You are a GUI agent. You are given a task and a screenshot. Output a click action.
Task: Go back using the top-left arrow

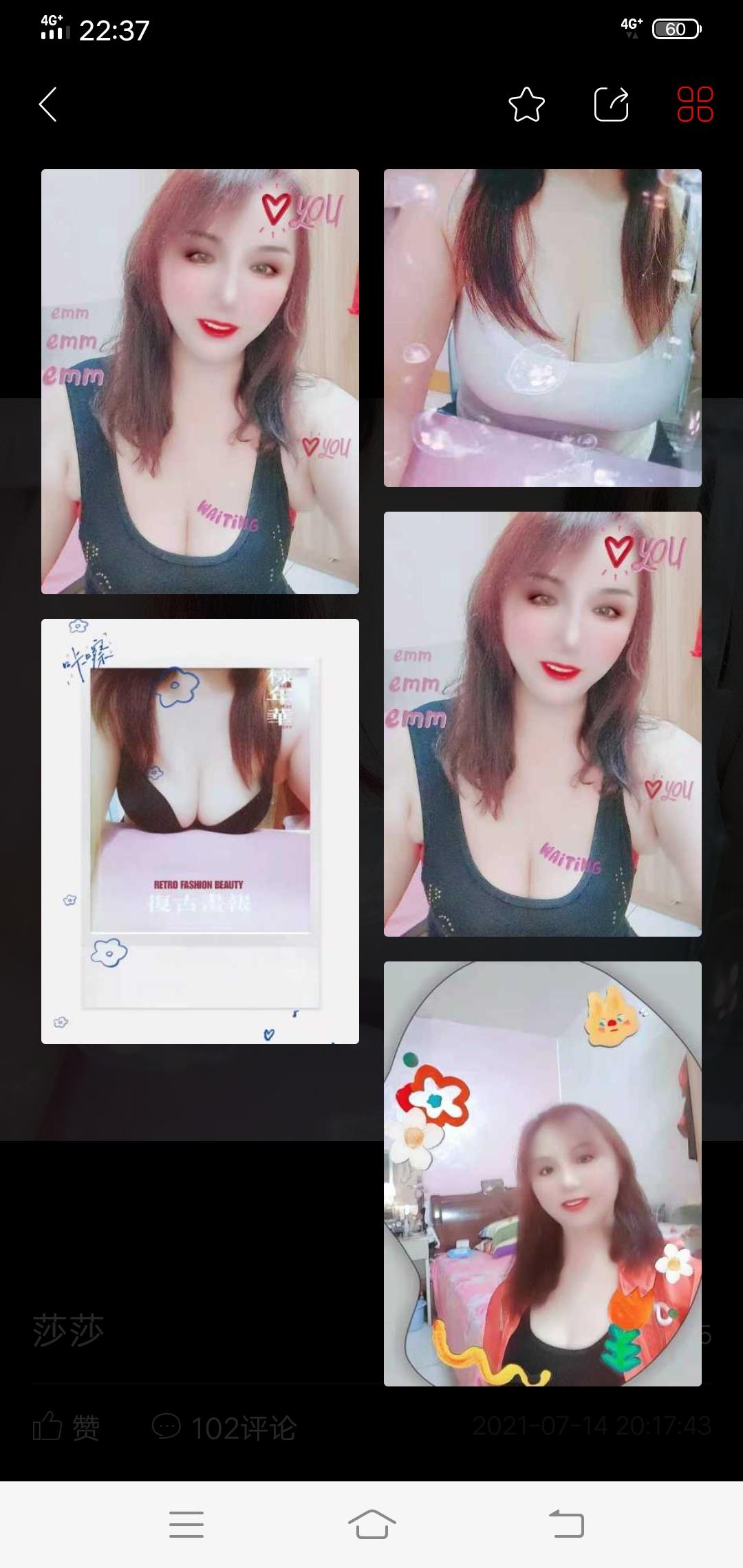pos(48,105)
